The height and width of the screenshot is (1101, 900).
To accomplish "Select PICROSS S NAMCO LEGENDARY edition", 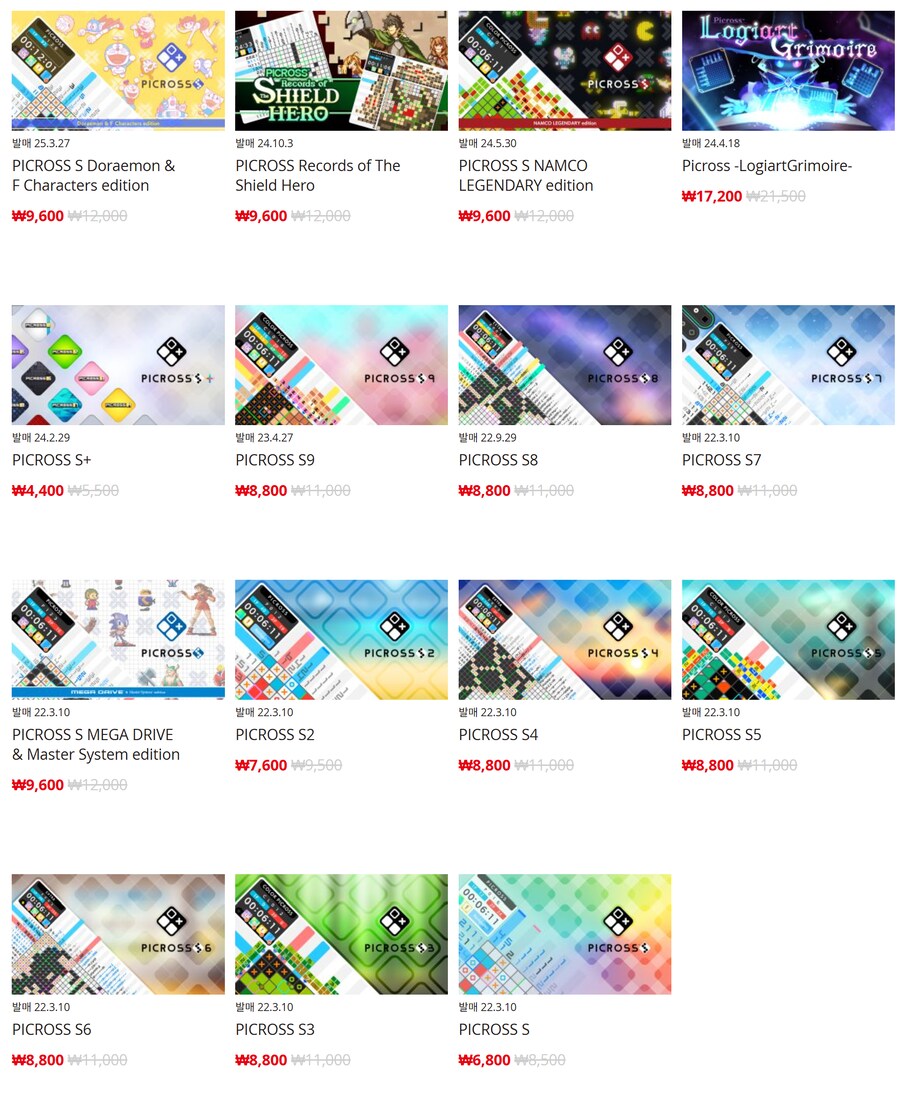I will click(565, 71).
